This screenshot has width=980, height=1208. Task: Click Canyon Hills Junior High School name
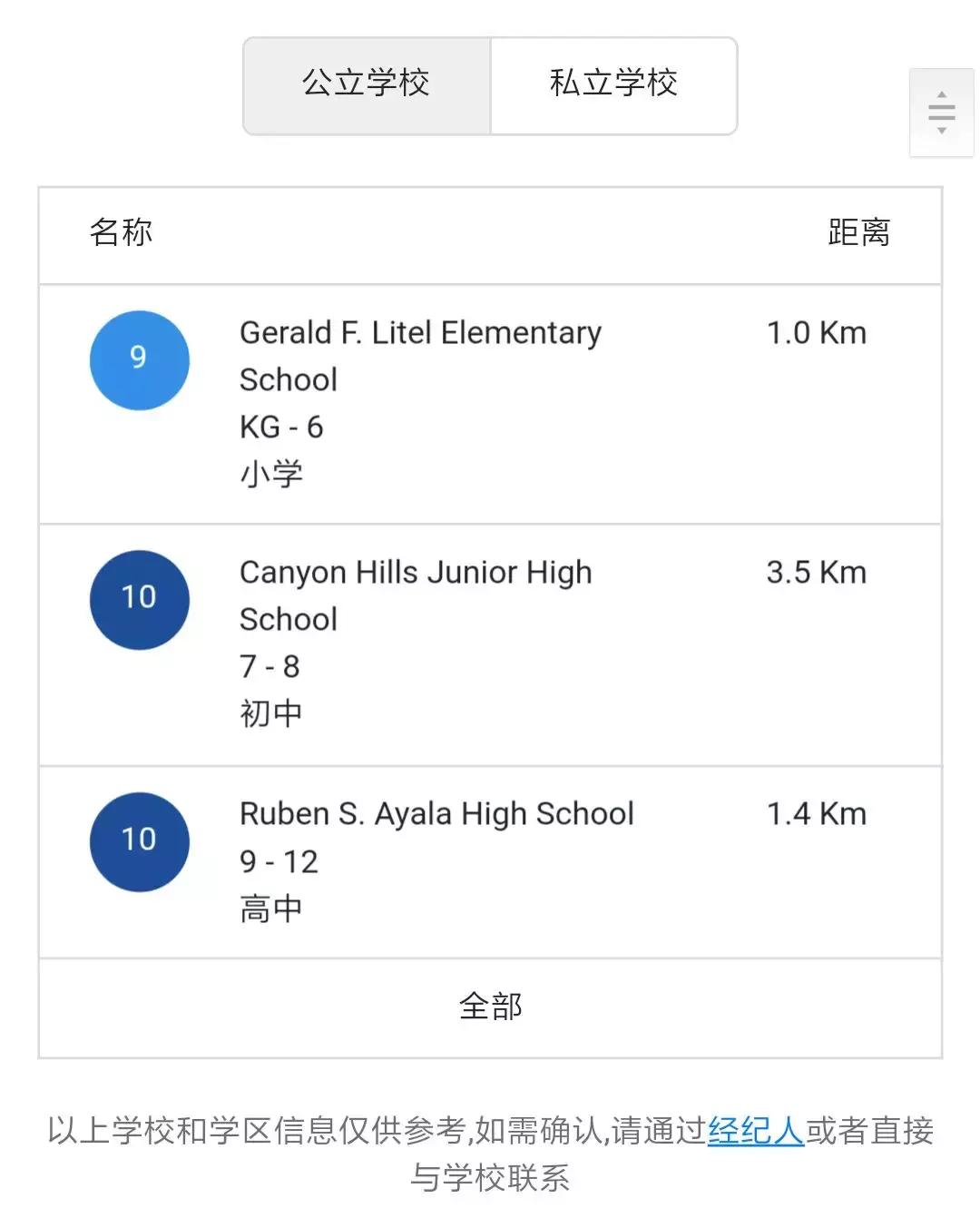415,572
